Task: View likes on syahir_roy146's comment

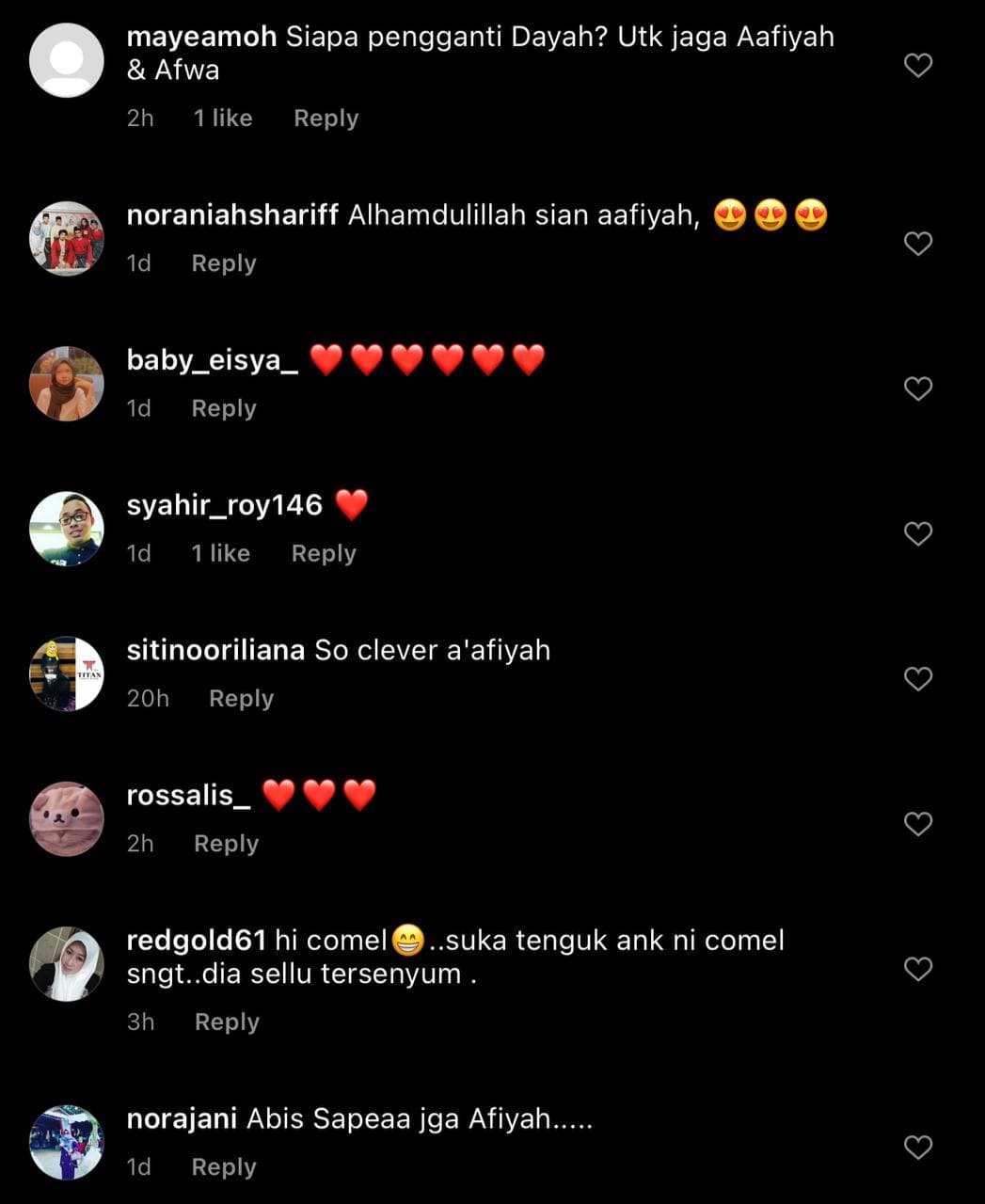Action: point(221,553)
